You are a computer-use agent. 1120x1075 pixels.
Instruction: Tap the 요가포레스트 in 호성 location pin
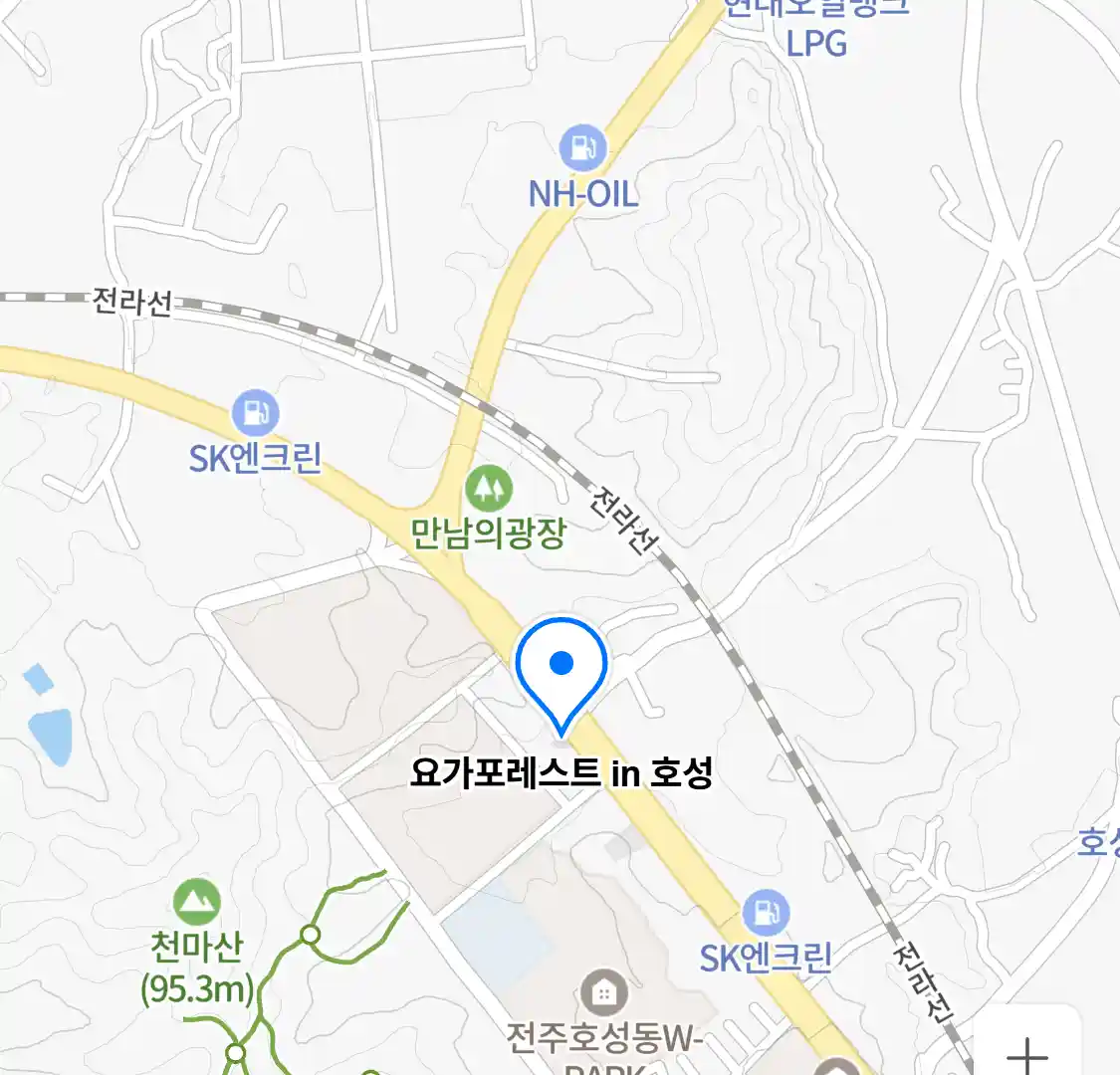click(x=561, y=668)
